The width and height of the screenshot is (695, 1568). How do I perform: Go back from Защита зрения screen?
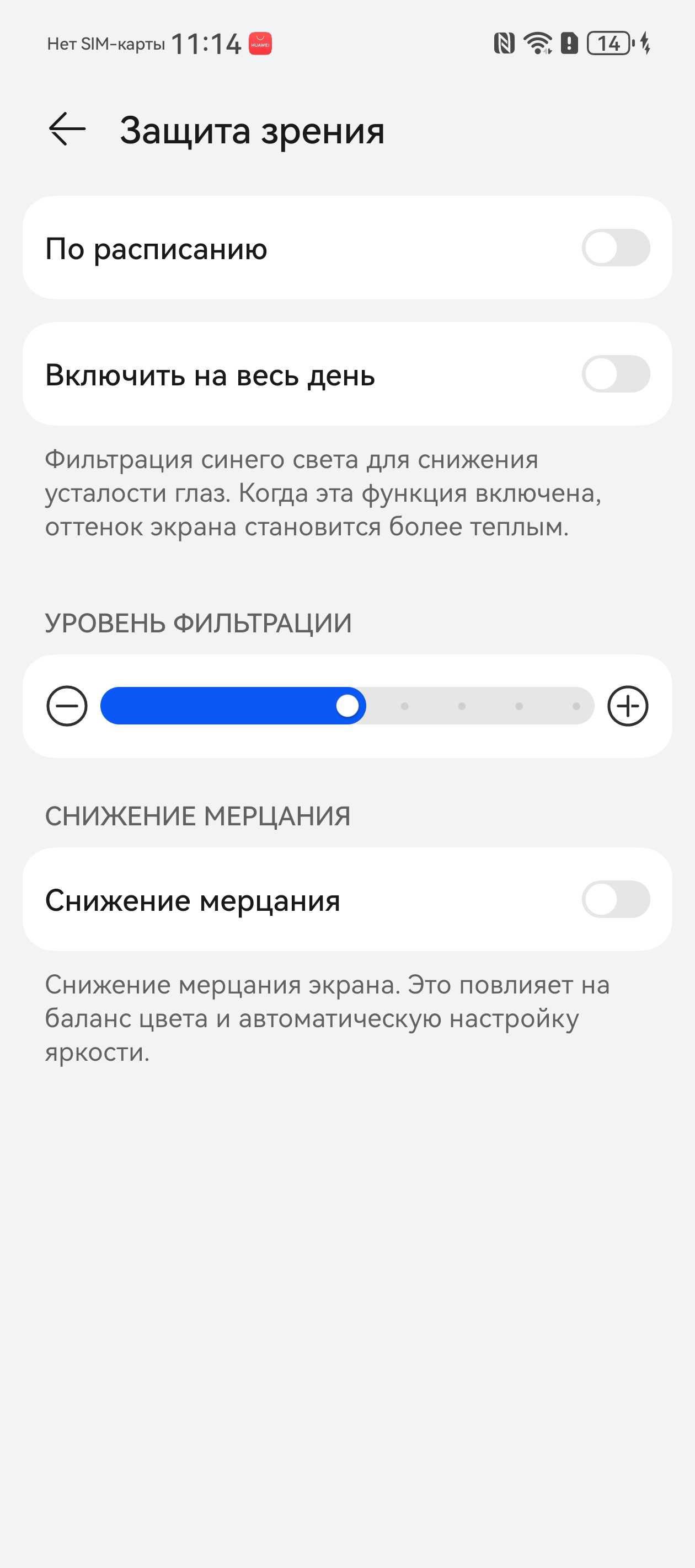point(67,129)
